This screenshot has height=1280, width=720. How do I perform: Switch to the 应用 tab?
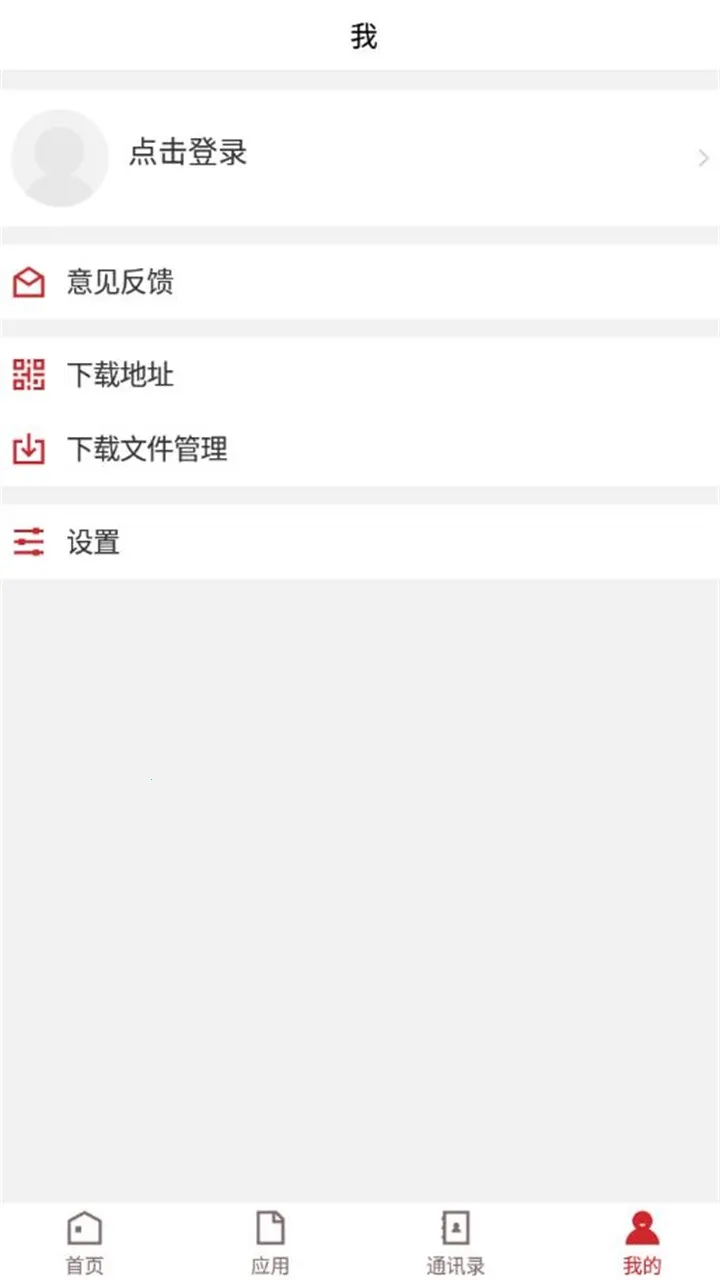(270, 1243)
